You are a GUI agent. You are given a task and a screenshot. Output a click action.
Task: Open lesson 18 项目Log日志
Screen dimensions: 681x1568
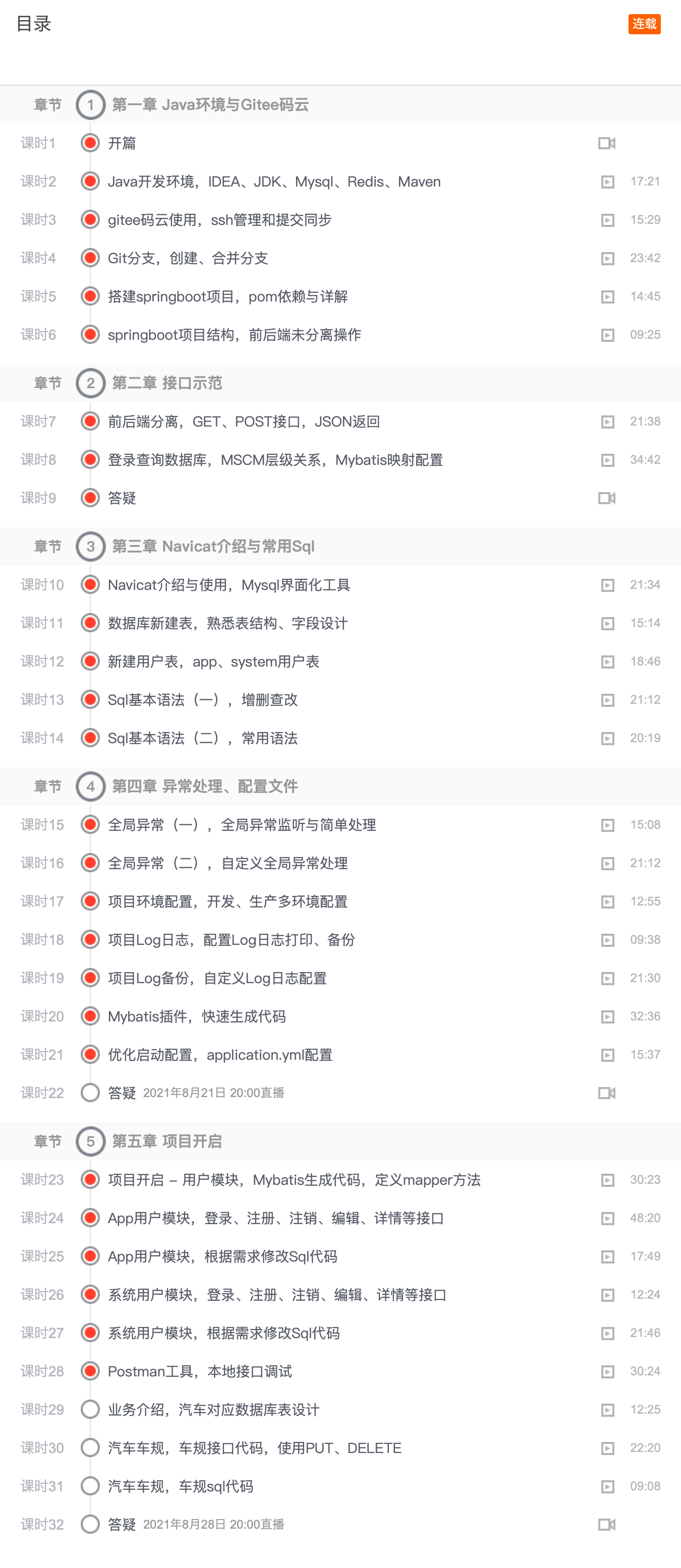coord(231,940)
